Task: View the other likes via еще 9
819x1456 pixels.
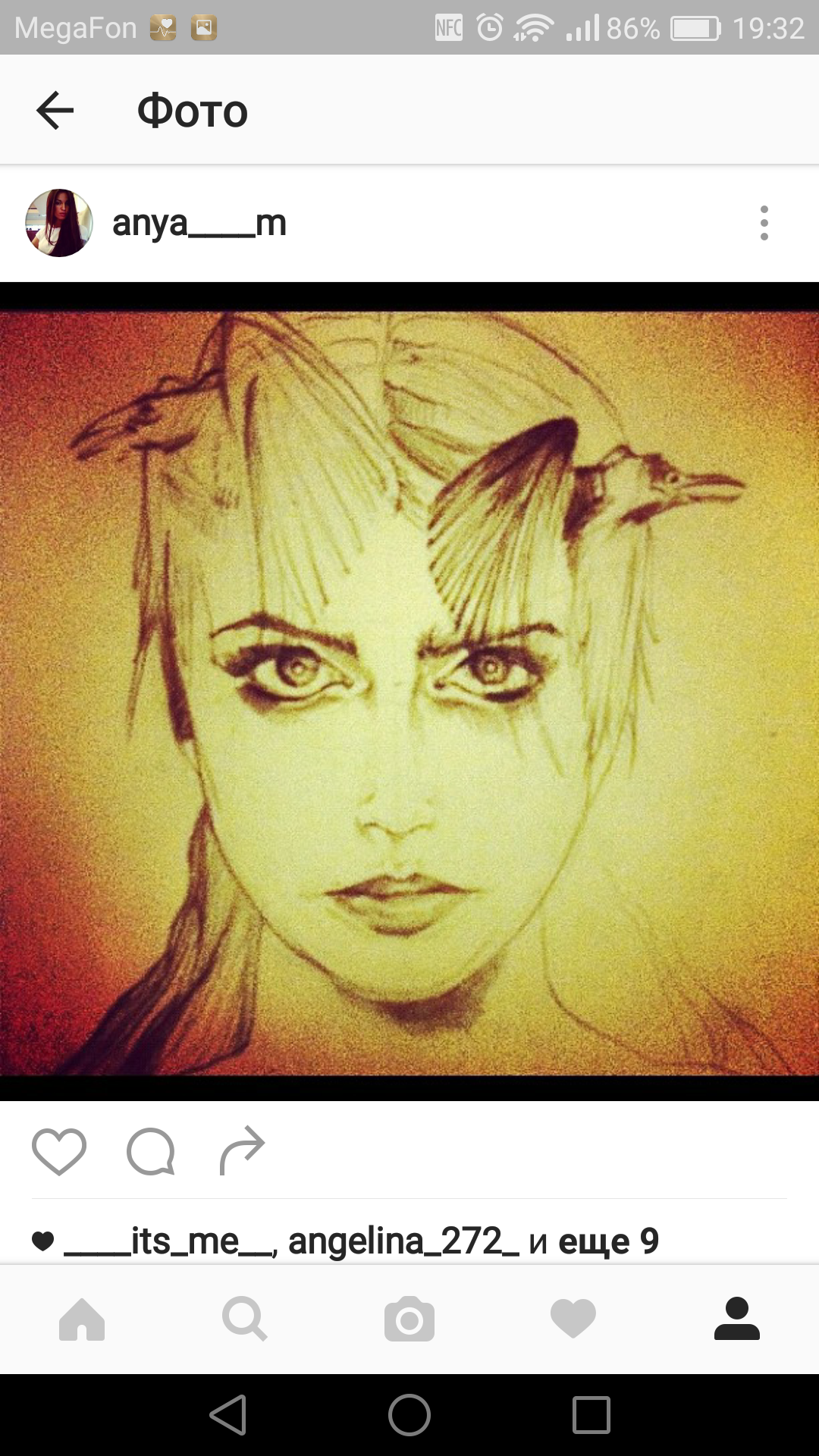Action: click(x=609, y=1241)
